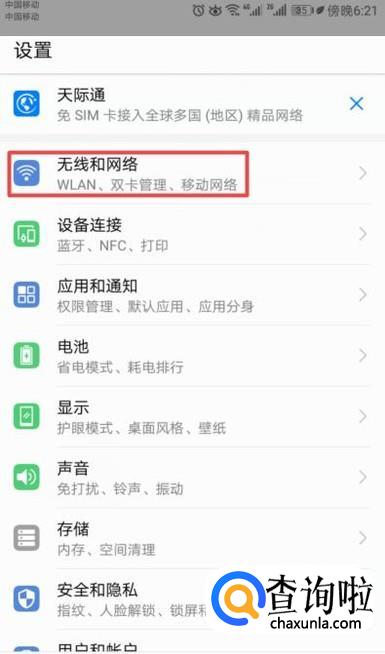Dismiss the 天际通 banner
Image resolution: width=385 pixels, height=654 pixels.
[356, 104]
